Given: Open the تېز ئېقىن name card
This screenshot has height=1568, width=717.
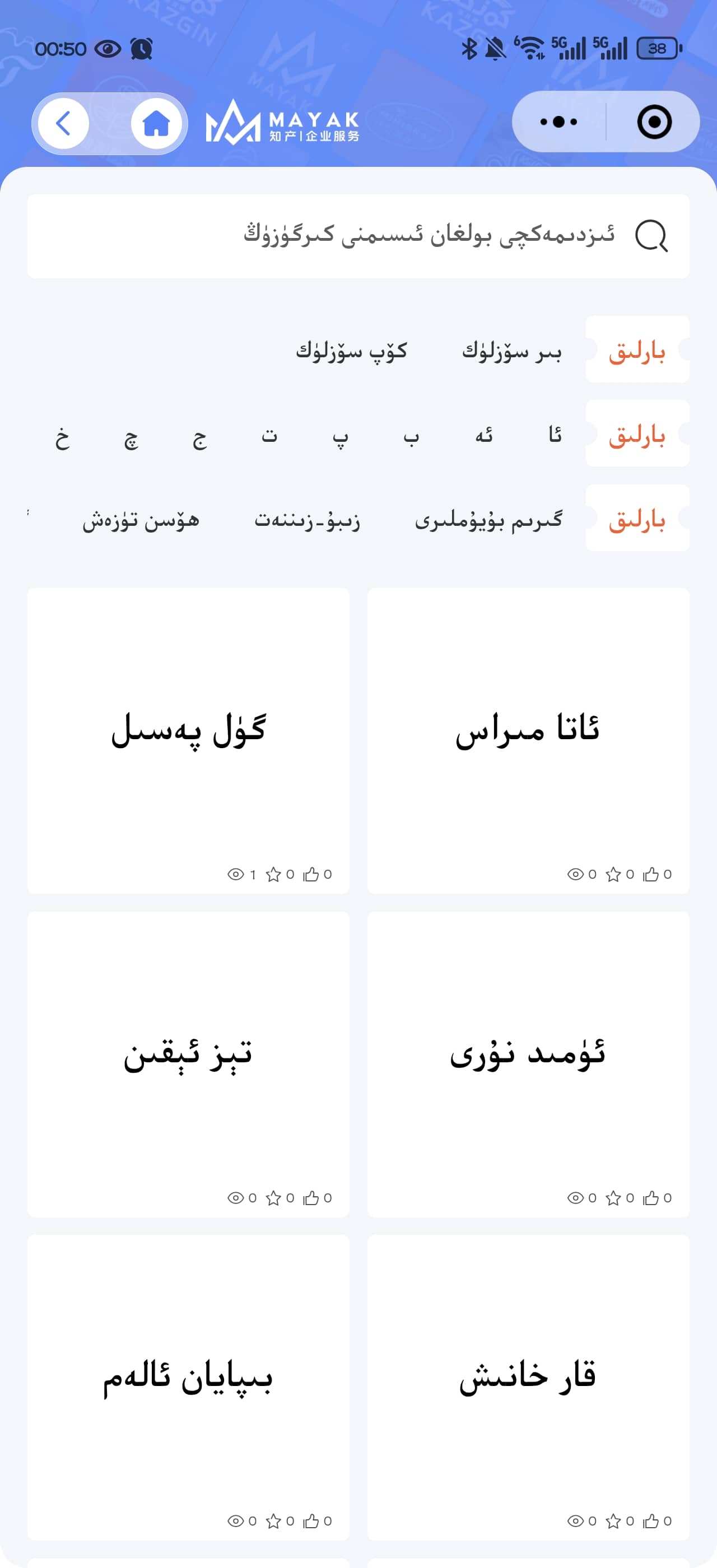Looking at the screenshot, I should pyautogui.click(x=188, y=1063).
